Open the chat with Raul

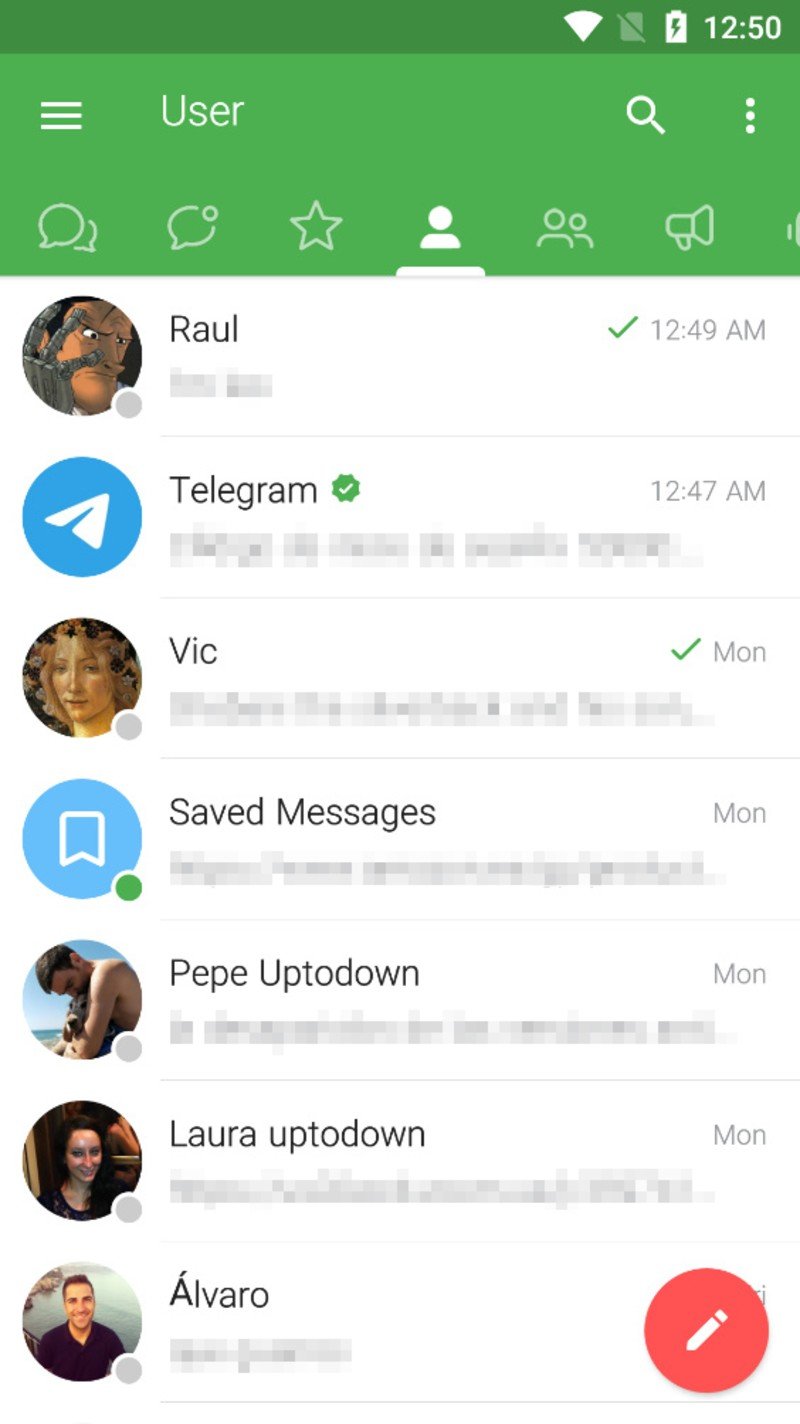(x=400, y=355)
